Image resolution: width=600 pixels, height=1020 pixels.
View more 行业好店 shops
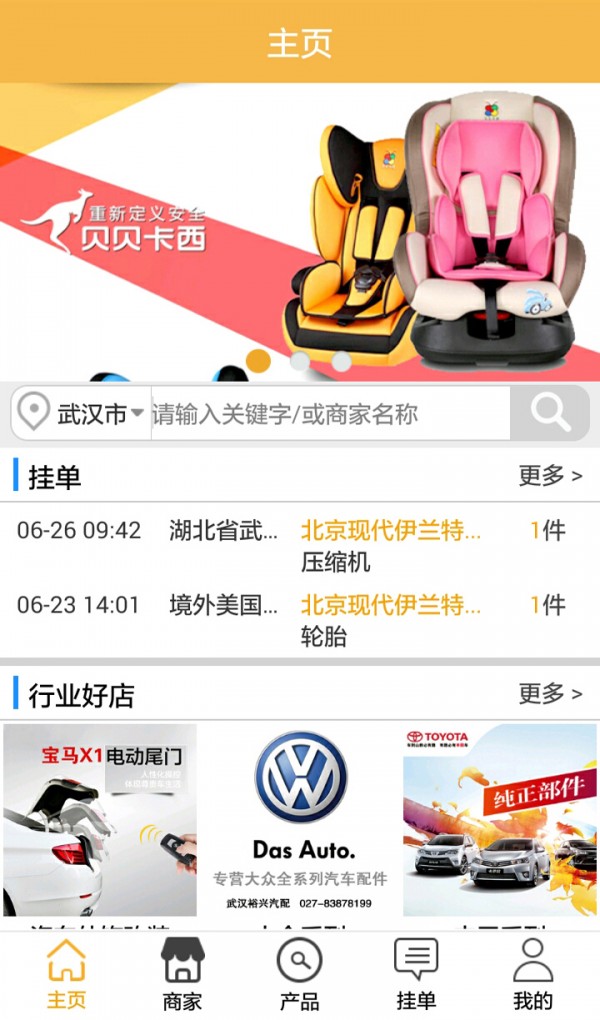click(x=549, y=693)
